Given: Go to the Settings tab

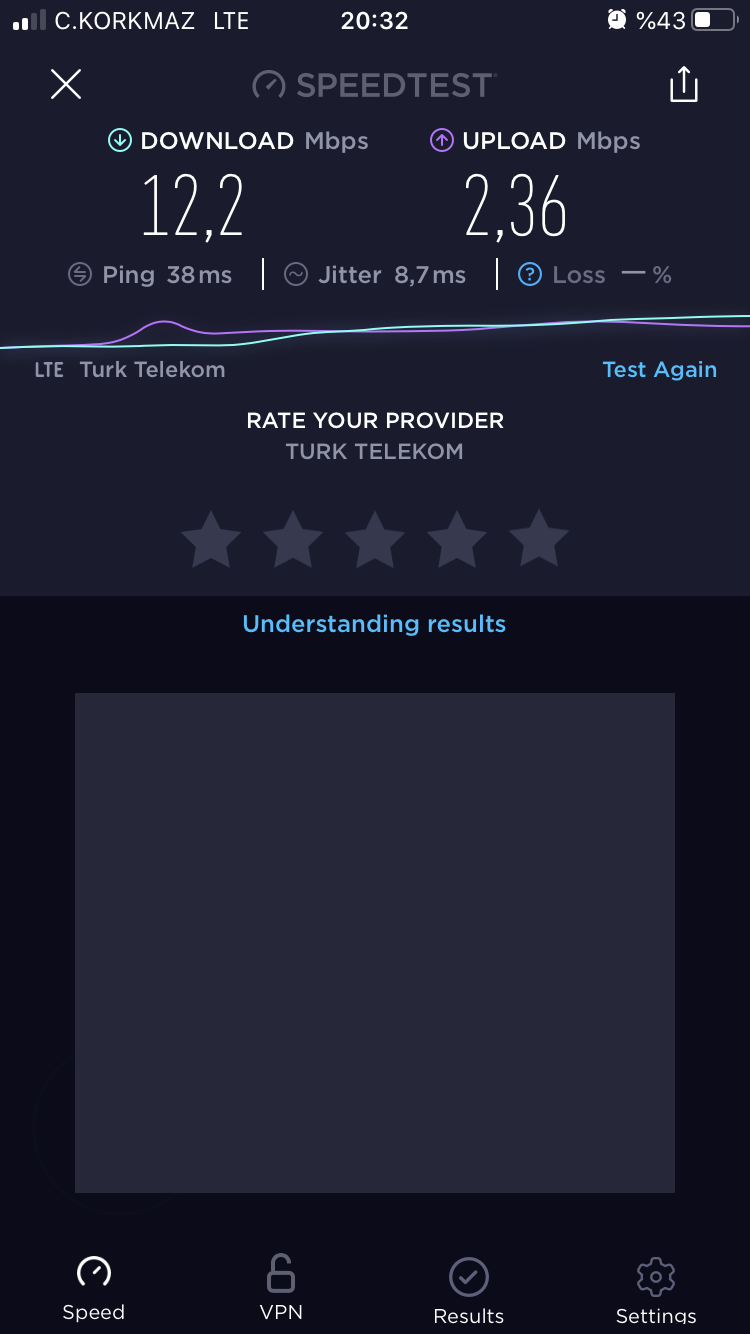Looking at the screenshot, I should point(655,1290).
